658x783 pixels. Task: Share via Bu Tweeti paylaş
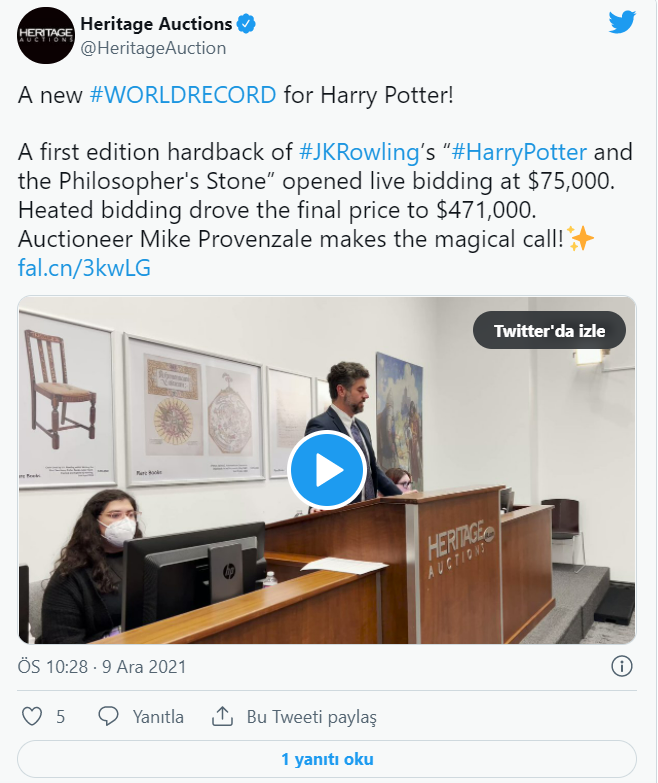294,716
